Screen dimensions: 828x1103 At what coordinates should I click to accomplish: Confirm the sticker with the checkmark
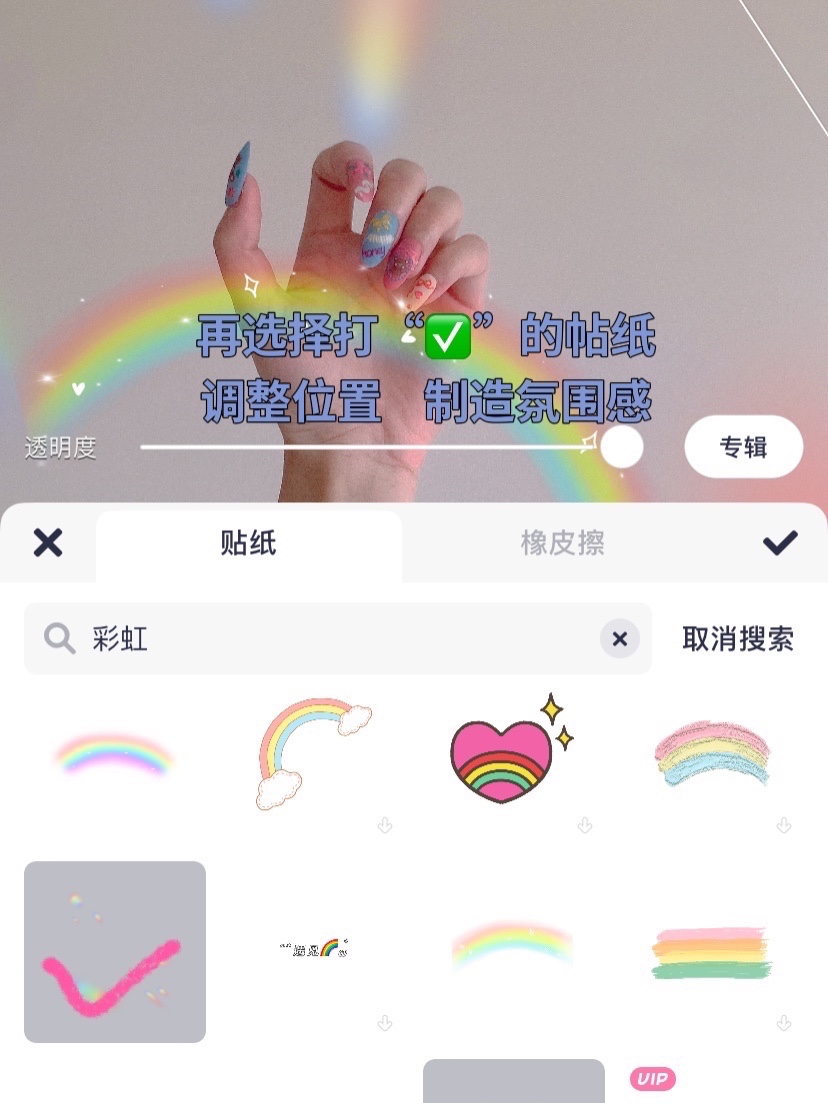[780, 543]
